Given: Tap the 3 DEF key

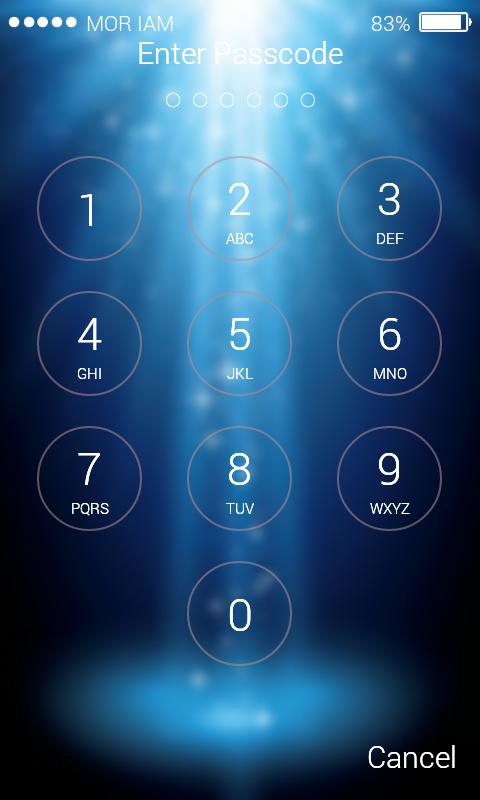Looking at the screenshot, I should pyautogui.click(x=389, y=209).
